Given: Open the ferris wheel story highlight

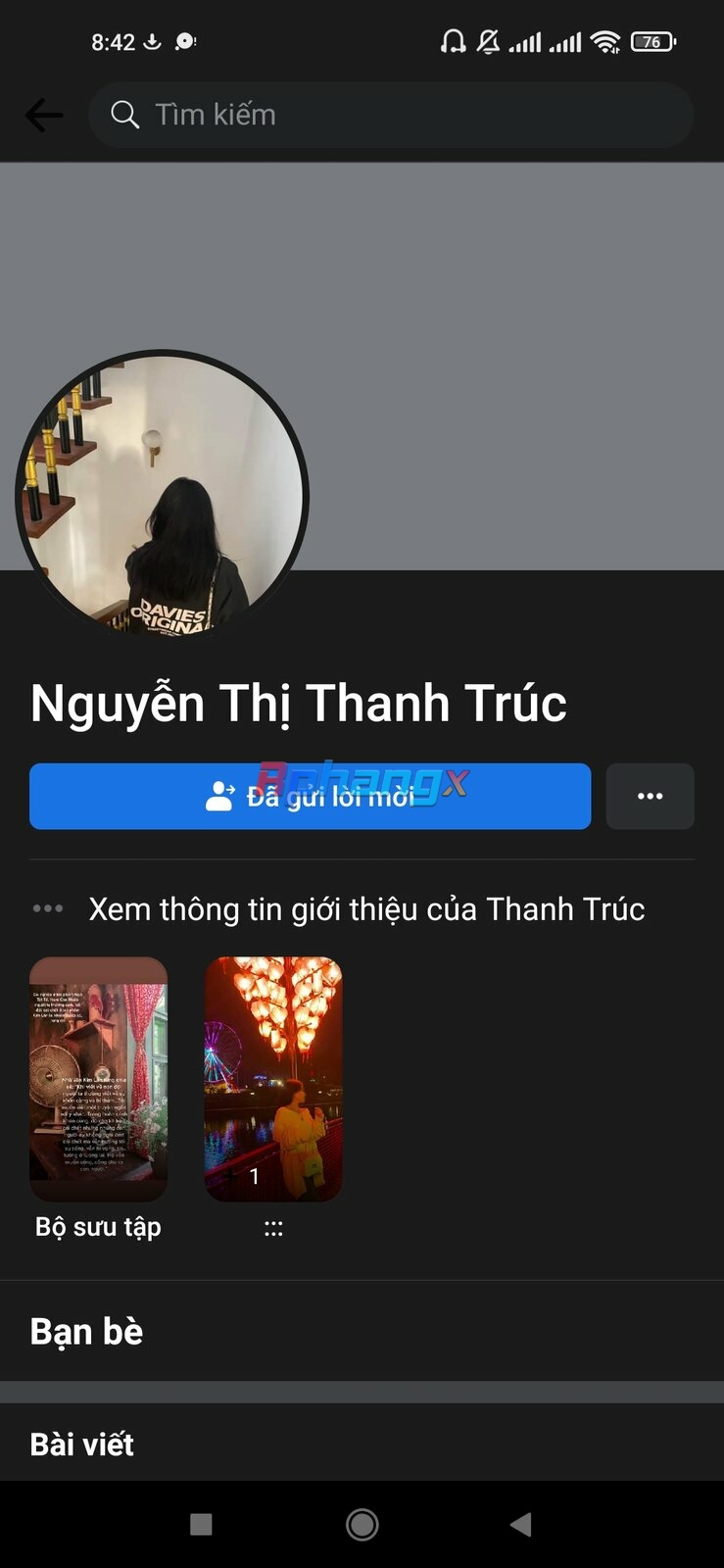Looking at the screenshot, I should pyautogui.click(x=273, y=1079).
